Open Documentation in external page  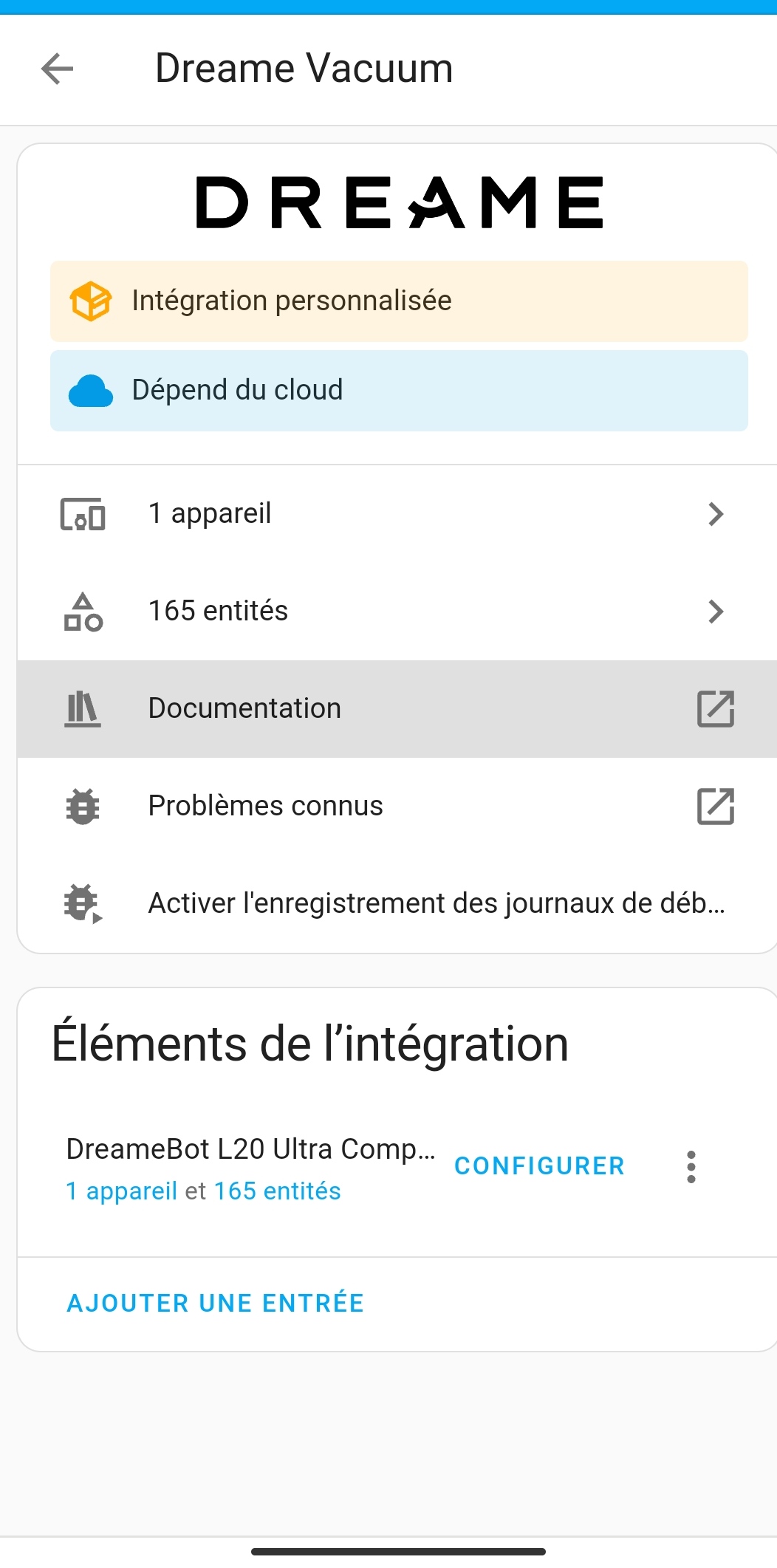pos(397,709)
